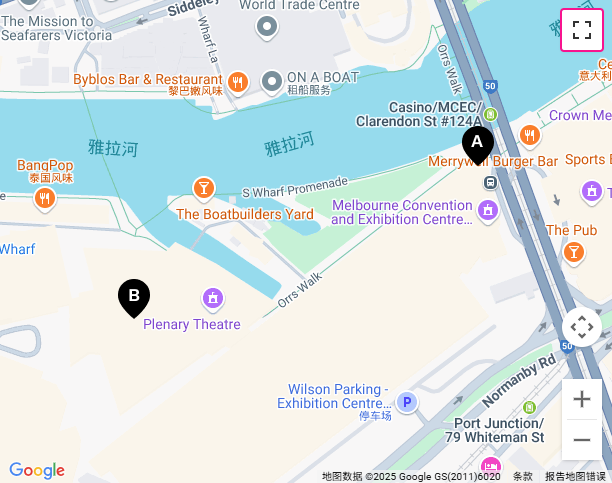
Task: Open Wilson Parking pin
Action: [x=406, y=403]
